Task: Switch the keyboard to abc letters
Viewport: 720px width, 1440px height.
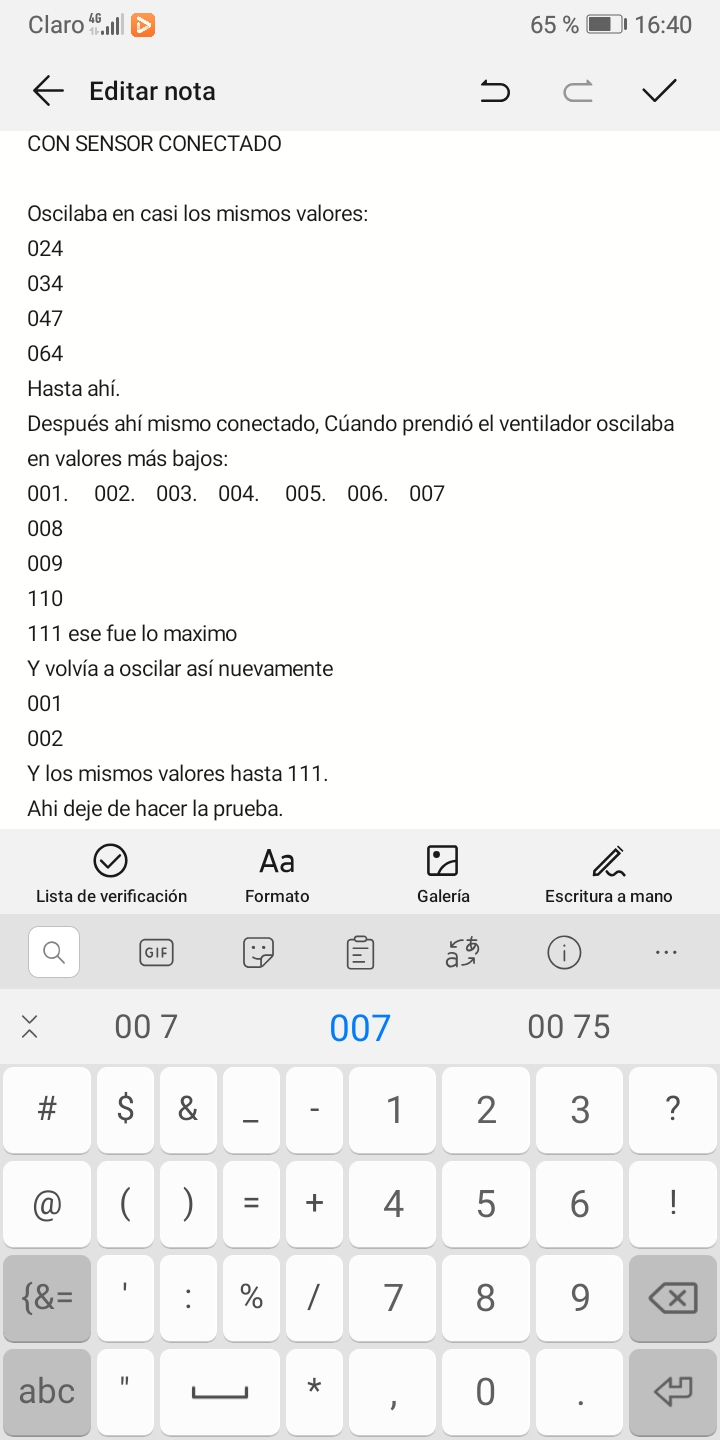Action: (47, 1391)
